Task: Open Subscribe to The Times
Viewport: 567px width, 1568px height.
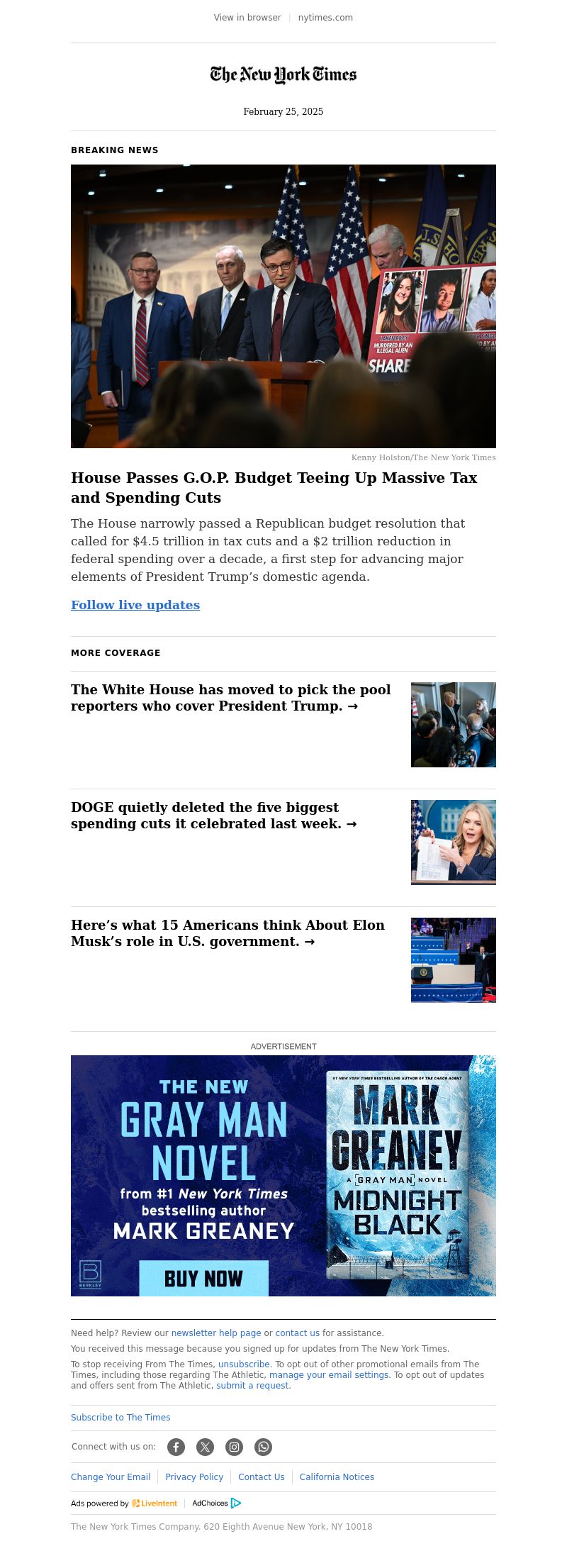Action: 120,1418
